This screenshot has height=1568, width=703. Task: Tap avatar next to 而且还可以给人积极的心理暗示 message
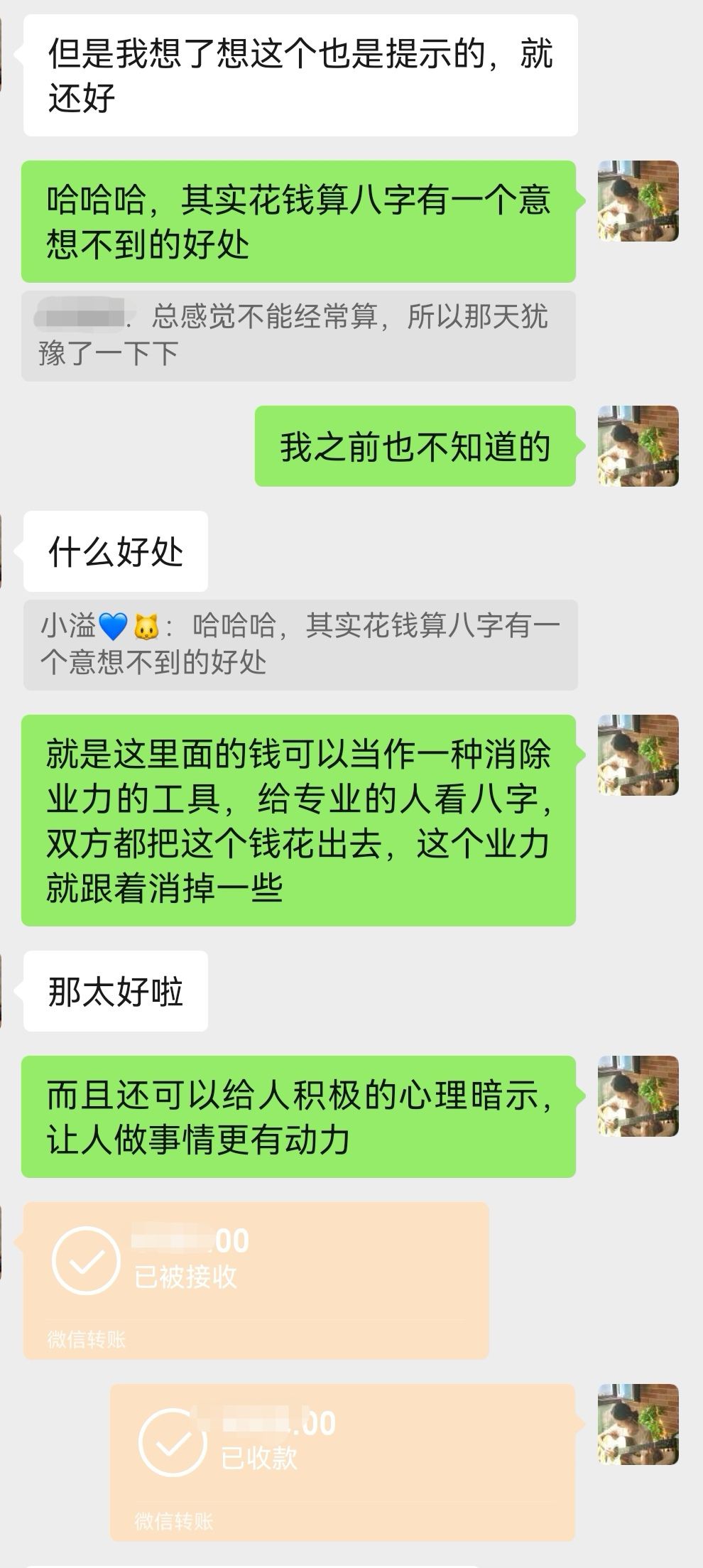(638, 1096)
